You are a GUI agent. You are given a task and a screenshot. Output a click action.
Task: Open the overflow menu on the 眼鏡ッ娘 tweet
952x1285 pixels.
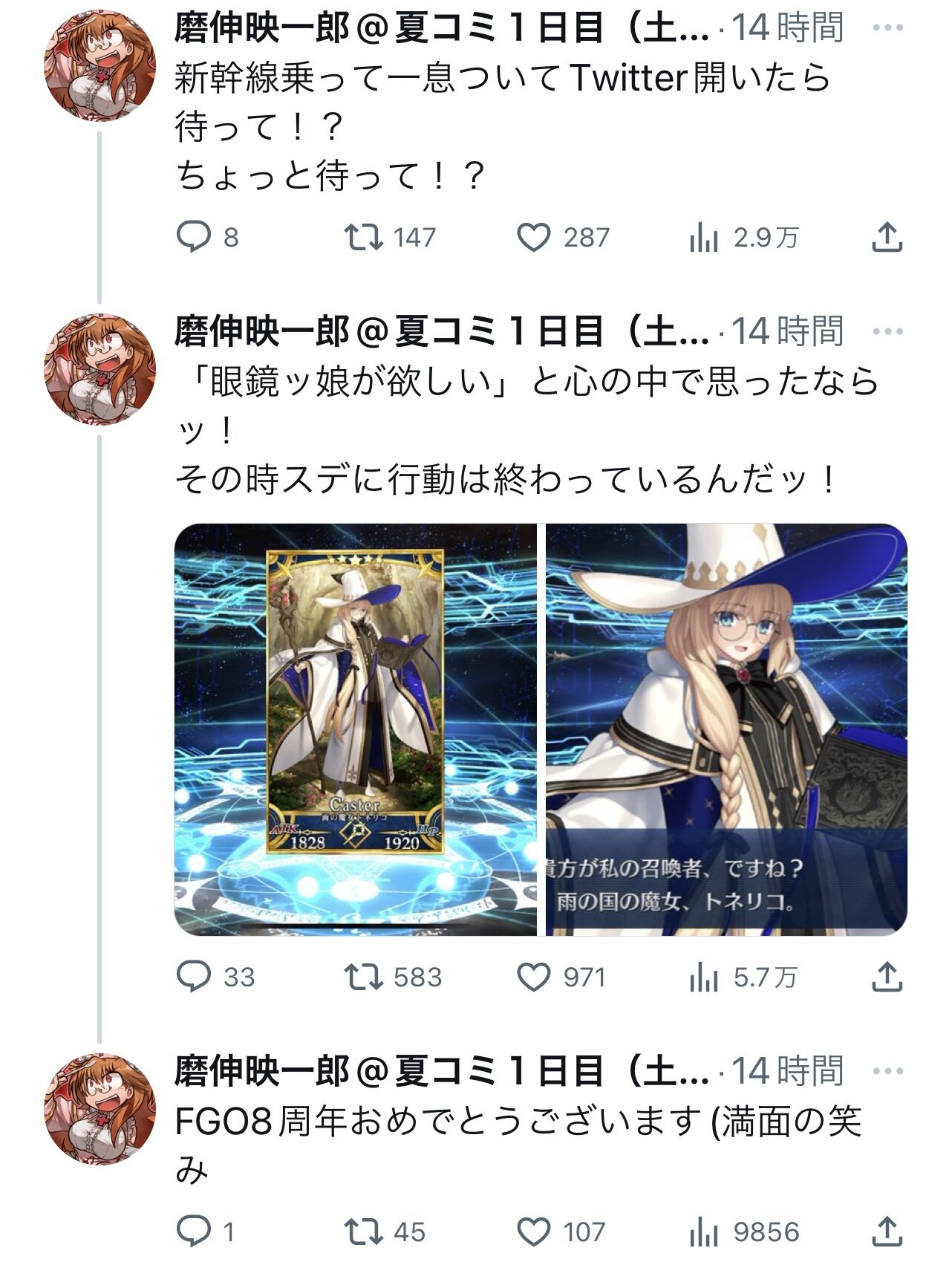[x=887, y=331]
